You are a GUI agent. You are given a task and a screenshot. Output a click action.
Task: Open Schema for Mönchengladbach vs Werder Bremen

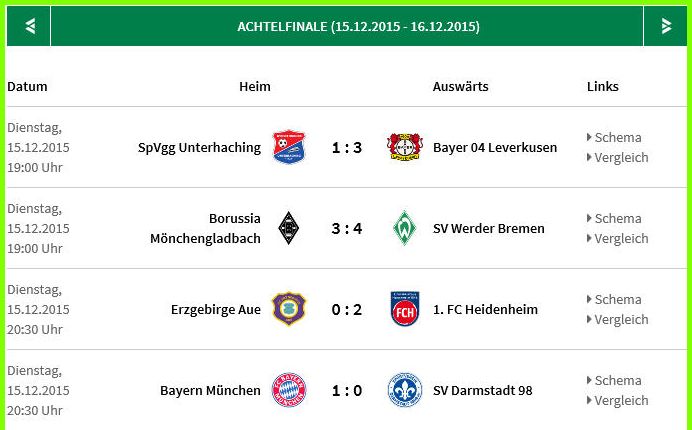[x=617, y=219]
